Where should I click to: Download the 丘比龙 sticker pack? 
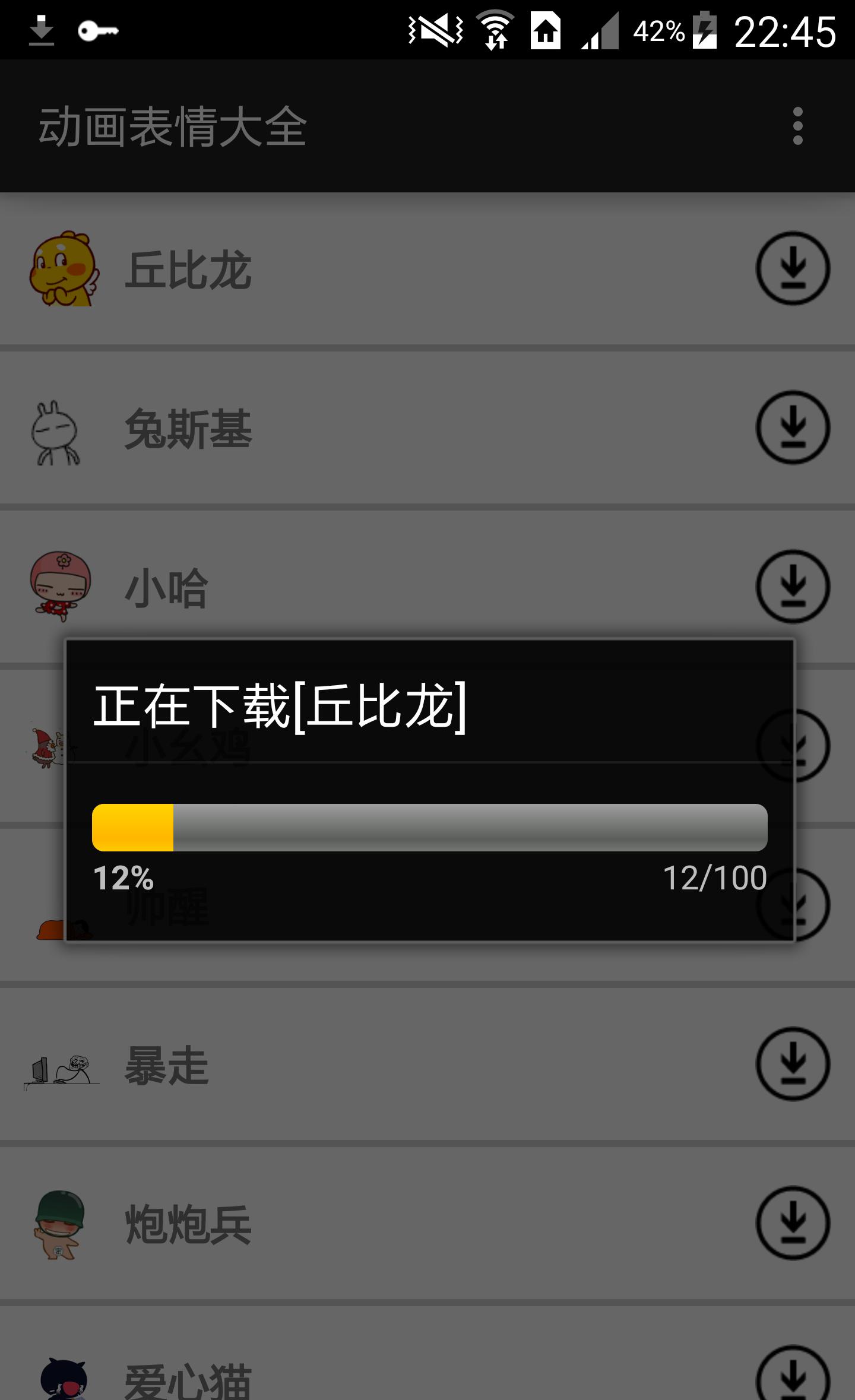click(x=793, y=268)
